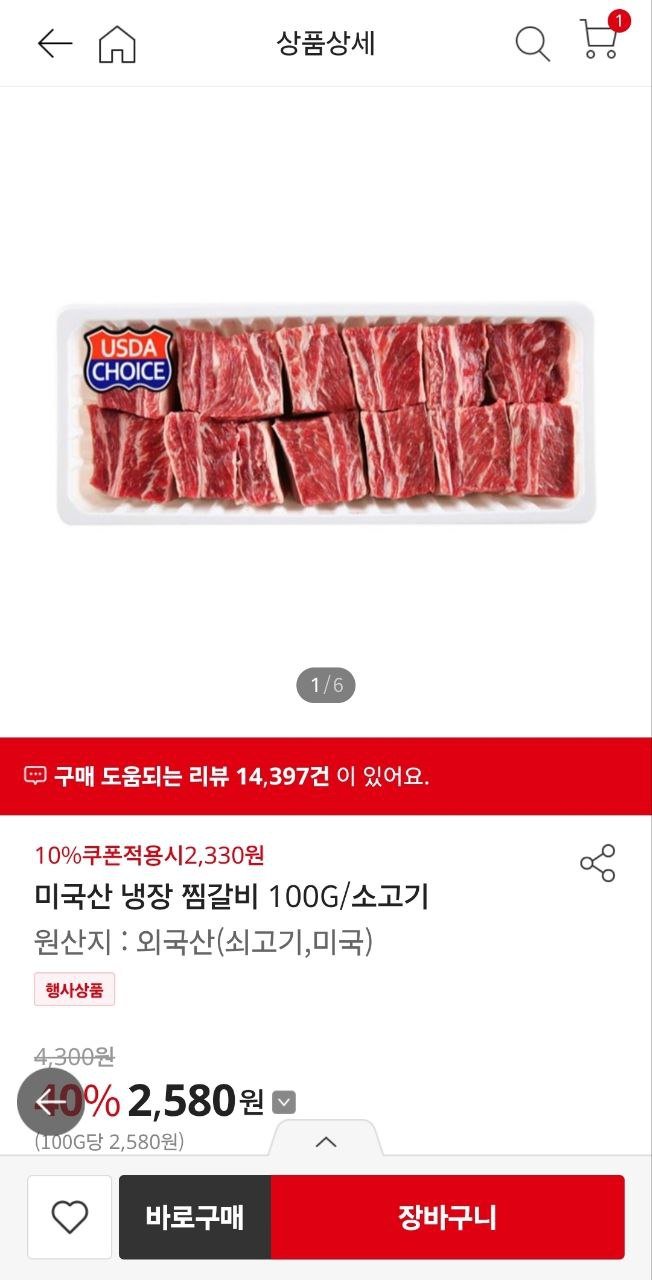The height and width of the screenshot is (1280, 652).
Task: Go back using the top arrow
Action: [54, 43]
